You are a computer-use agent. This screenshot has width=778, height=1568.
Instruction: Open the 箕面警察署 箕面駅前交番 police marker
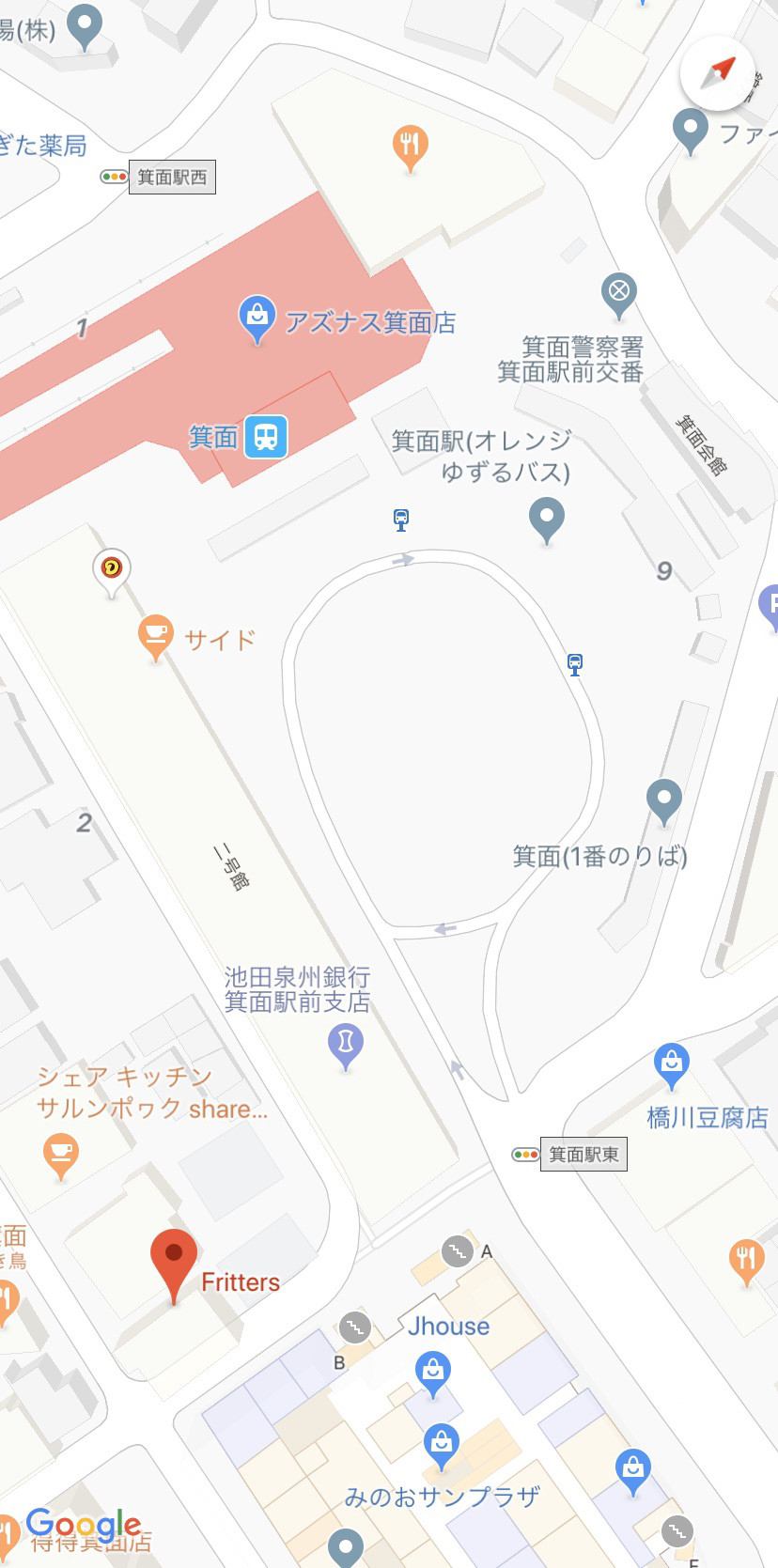click(x=618, y=292)
